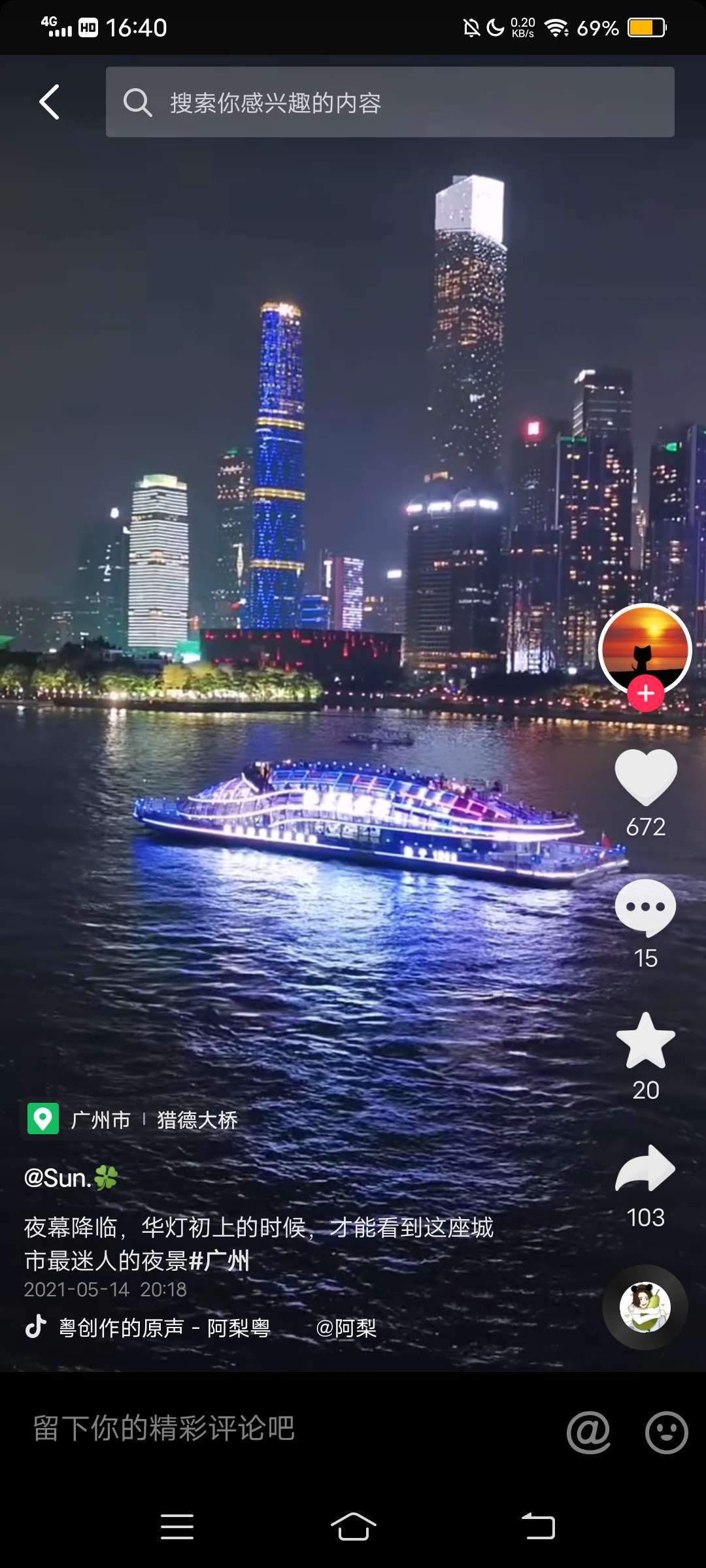Screen dimensions: 706x1568
Task: Share this video via the arrow
Action: coord(646,1169)
